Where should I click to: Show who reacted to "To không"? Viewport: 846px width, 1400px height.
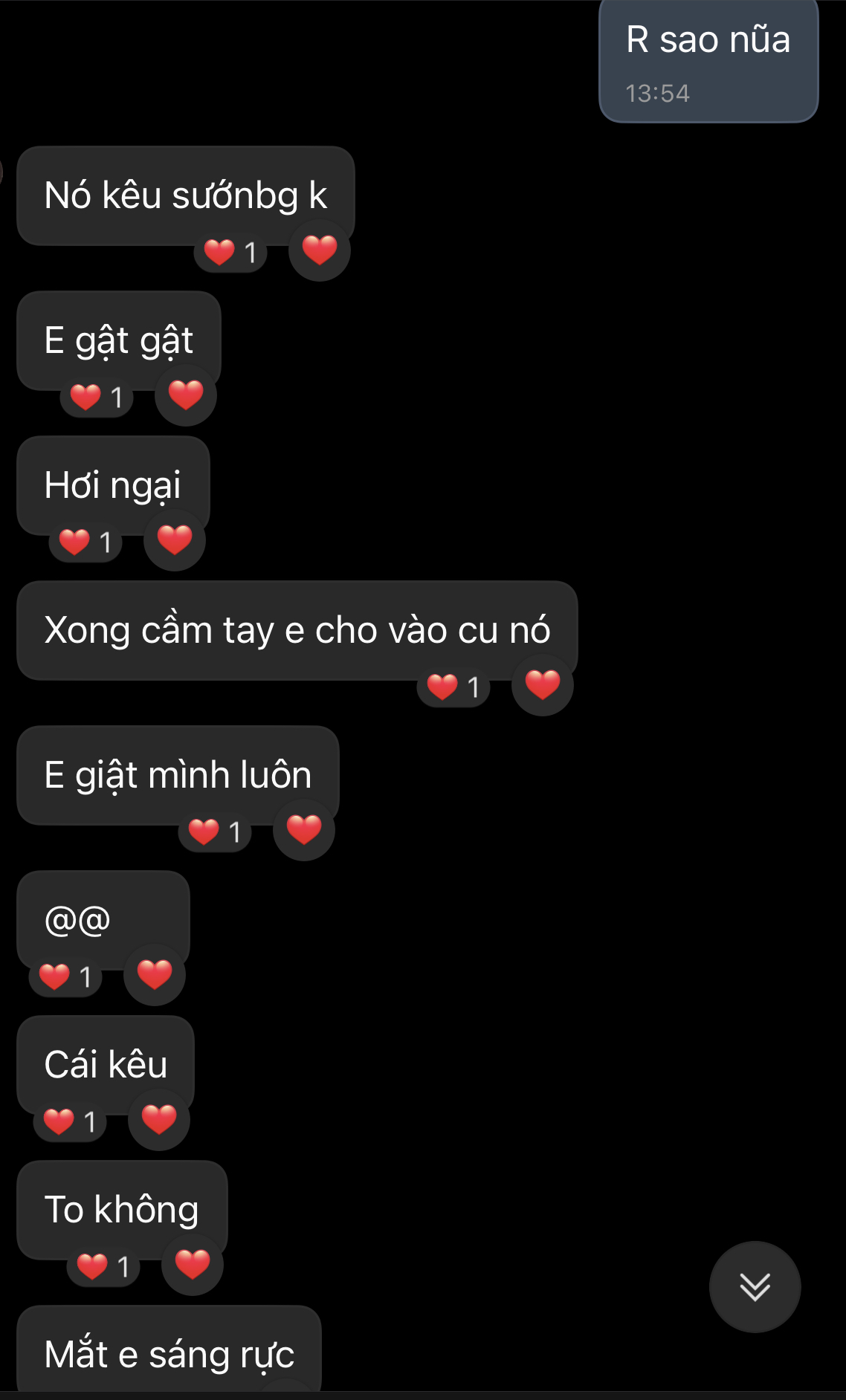[103, 1267]
